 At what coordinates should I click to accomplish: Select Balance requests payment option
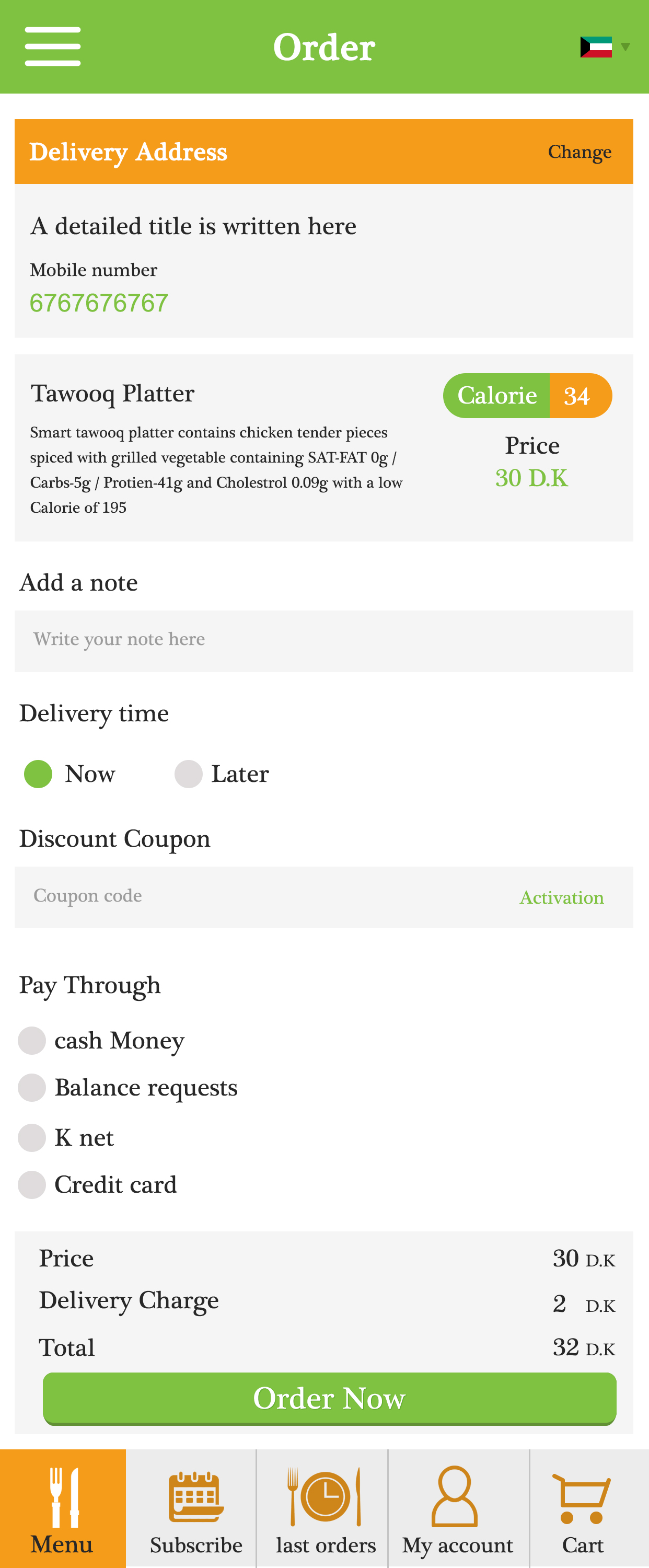pyautogui.click(x=32, y=1087)
